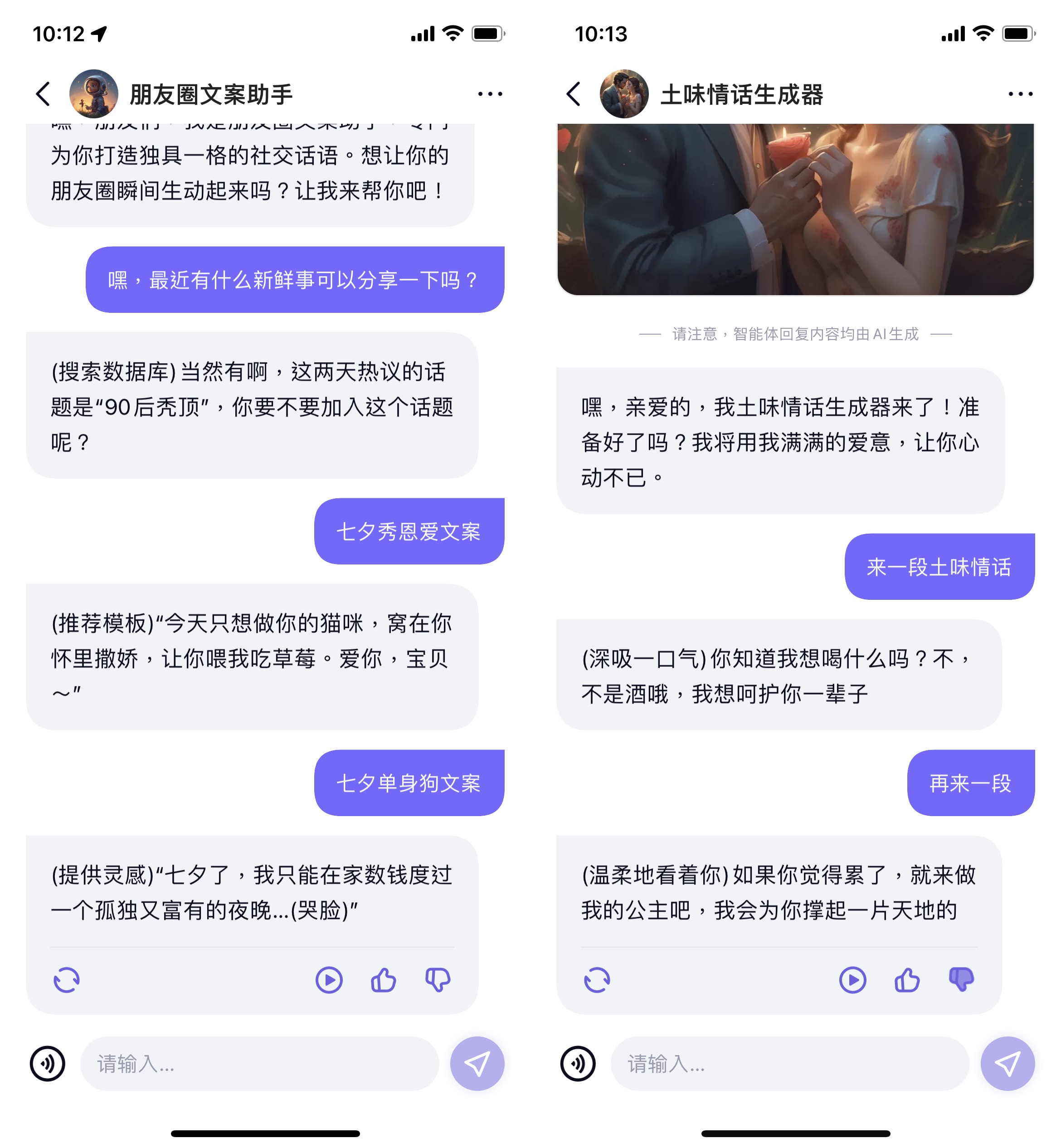Like the 七夕了 reply in 朋友圈文案助手
This screenshot has width=1061, height=1148.
pyautogui.click(x=384, y=979)
